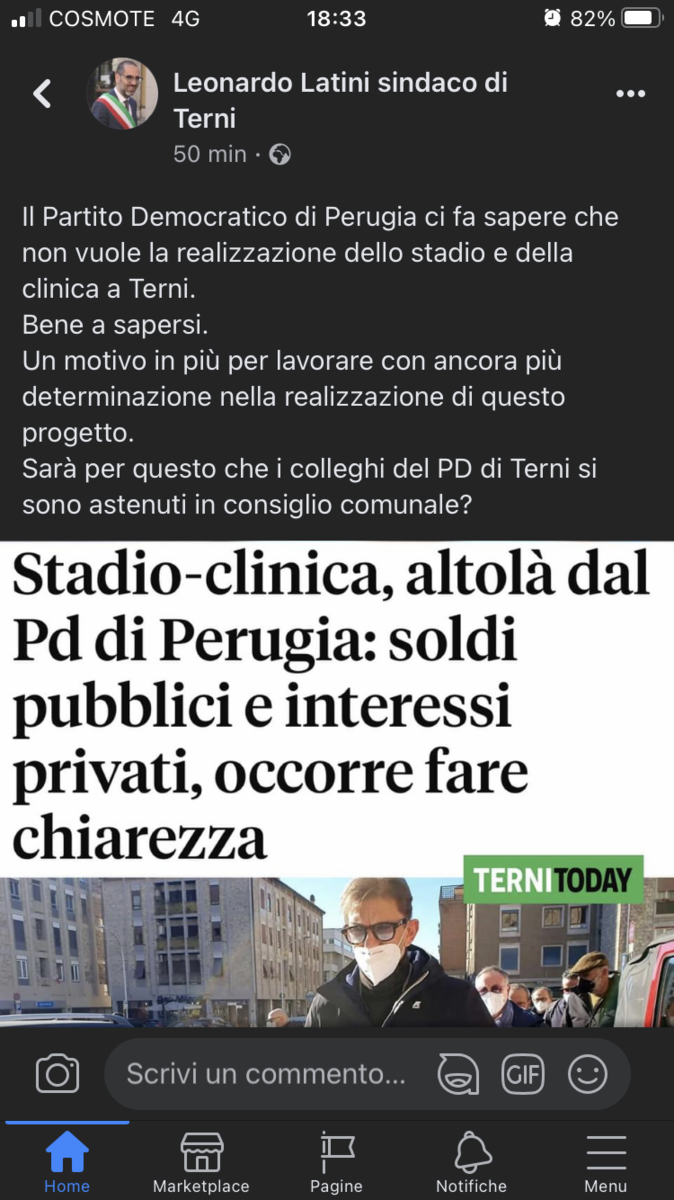Open the GIF picker in comment box
This screenshot has height=1200, width=674.
click(523, 1074)
